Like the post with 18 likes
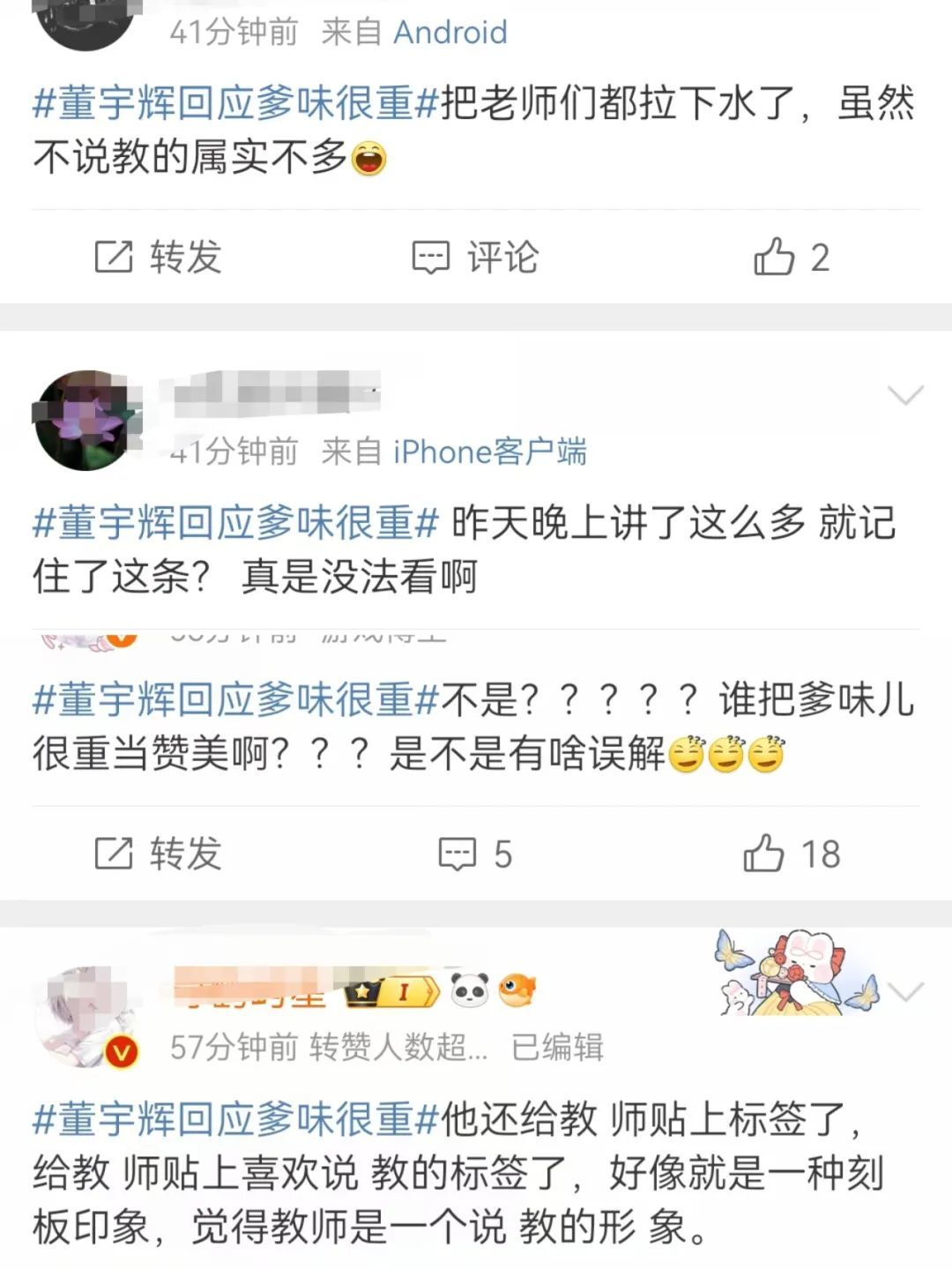The width and height of the screenshot is (952, 1270). [791, 854]
